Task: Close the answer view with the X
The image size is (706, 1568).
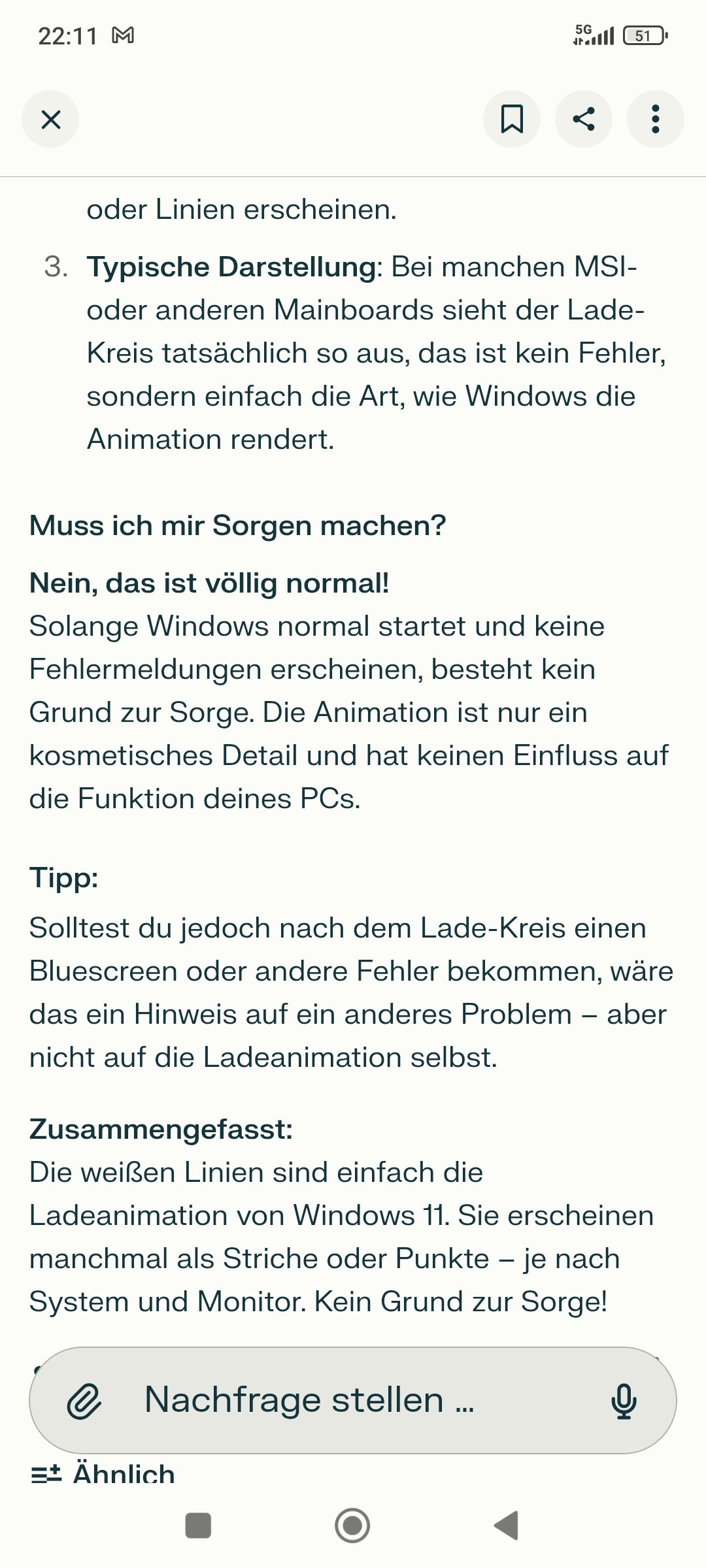Action: (x=50, y=120)
